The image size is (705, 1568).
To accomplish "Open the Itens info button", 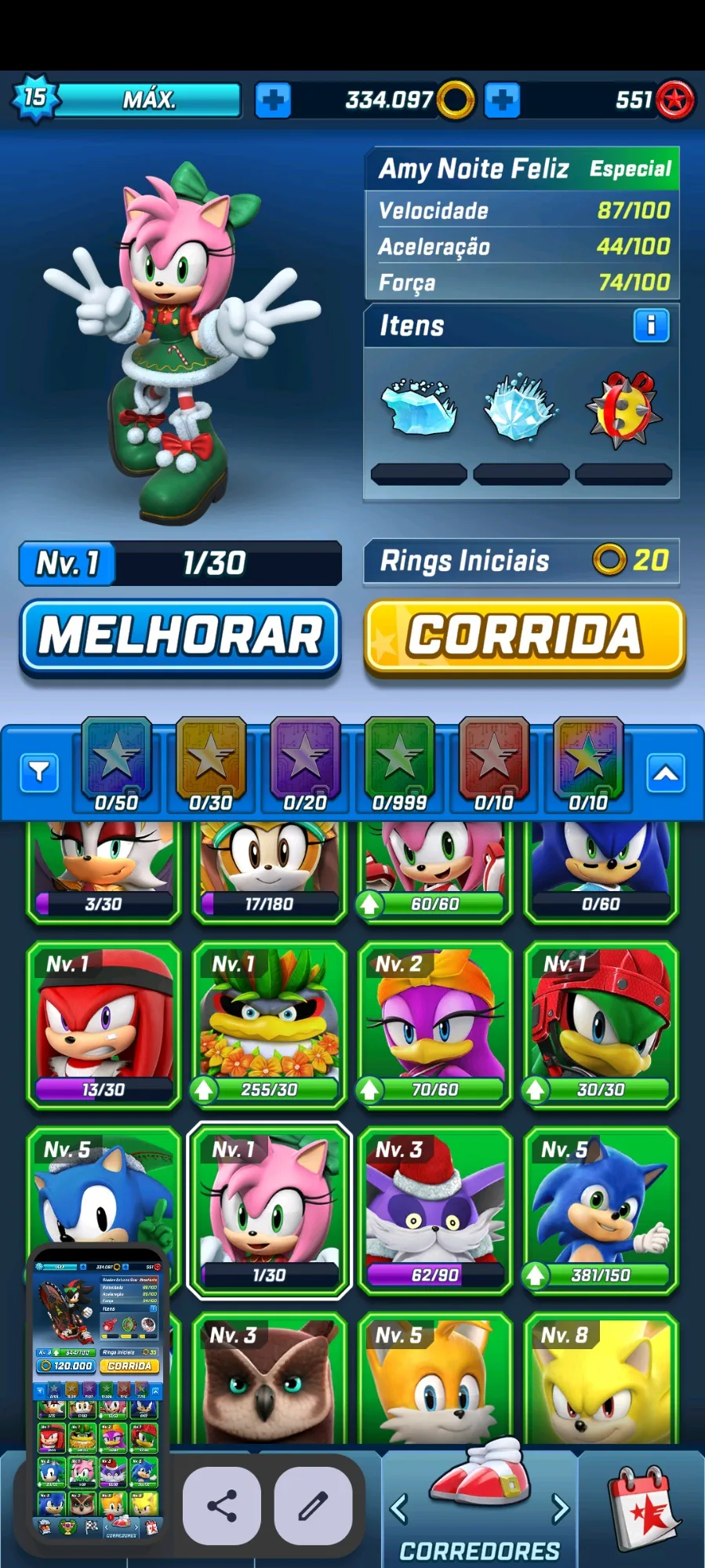I will pyautogui.click(x=650, y=325).
